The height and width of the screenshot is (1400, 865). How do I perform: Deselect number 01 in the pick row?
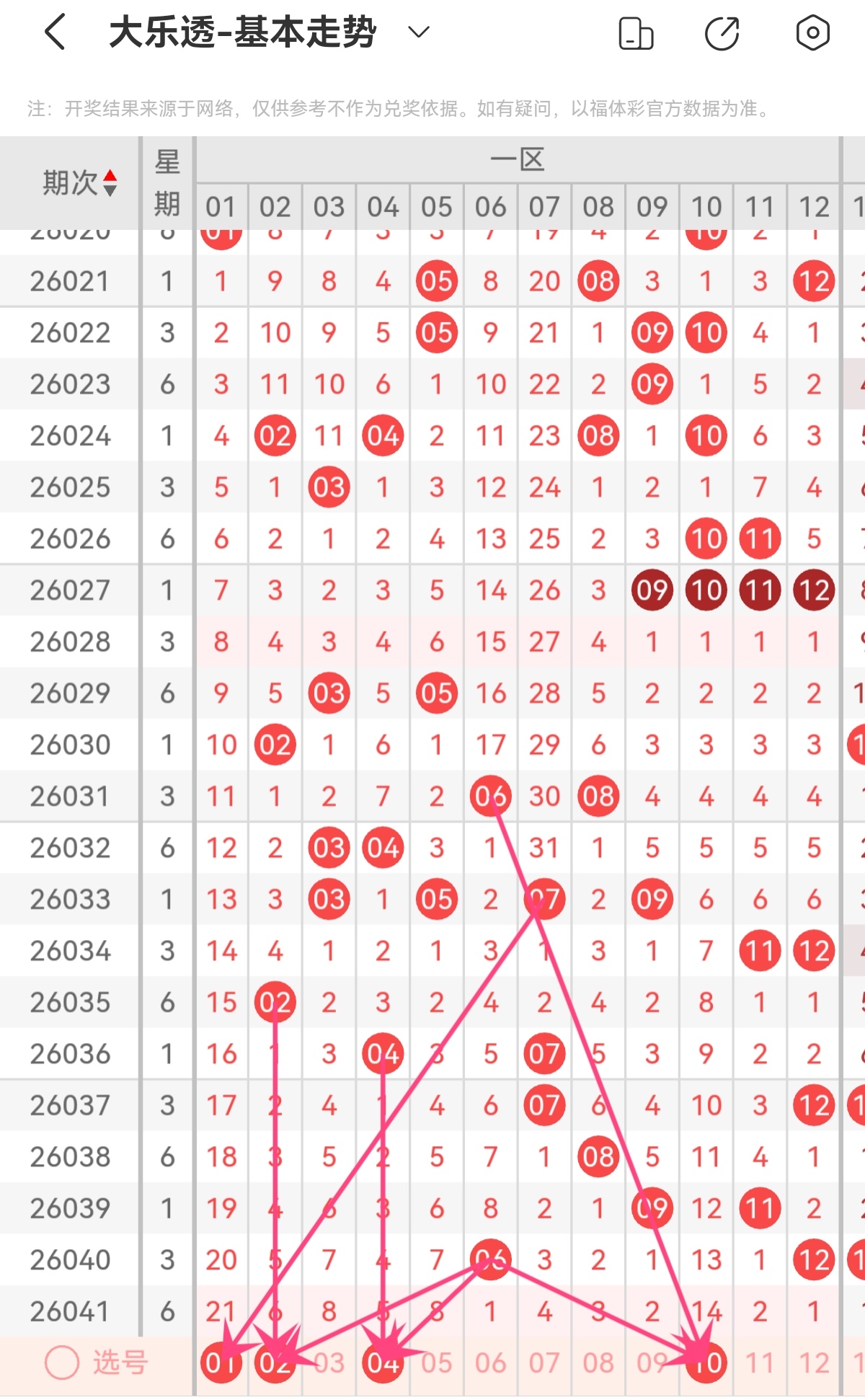tap(221, 1363)
